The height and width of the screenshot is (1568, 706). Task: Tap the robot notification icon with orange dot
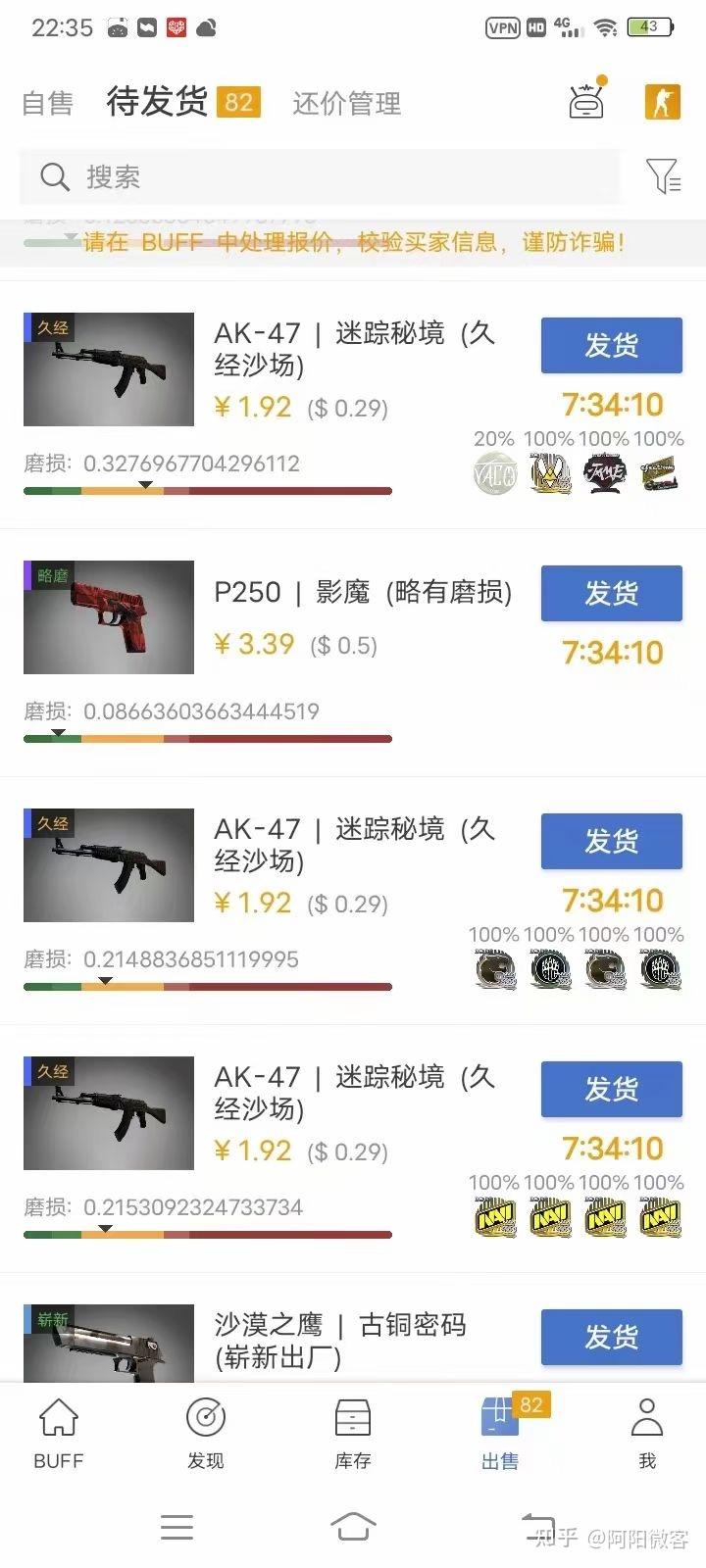[x=586, y=102]
